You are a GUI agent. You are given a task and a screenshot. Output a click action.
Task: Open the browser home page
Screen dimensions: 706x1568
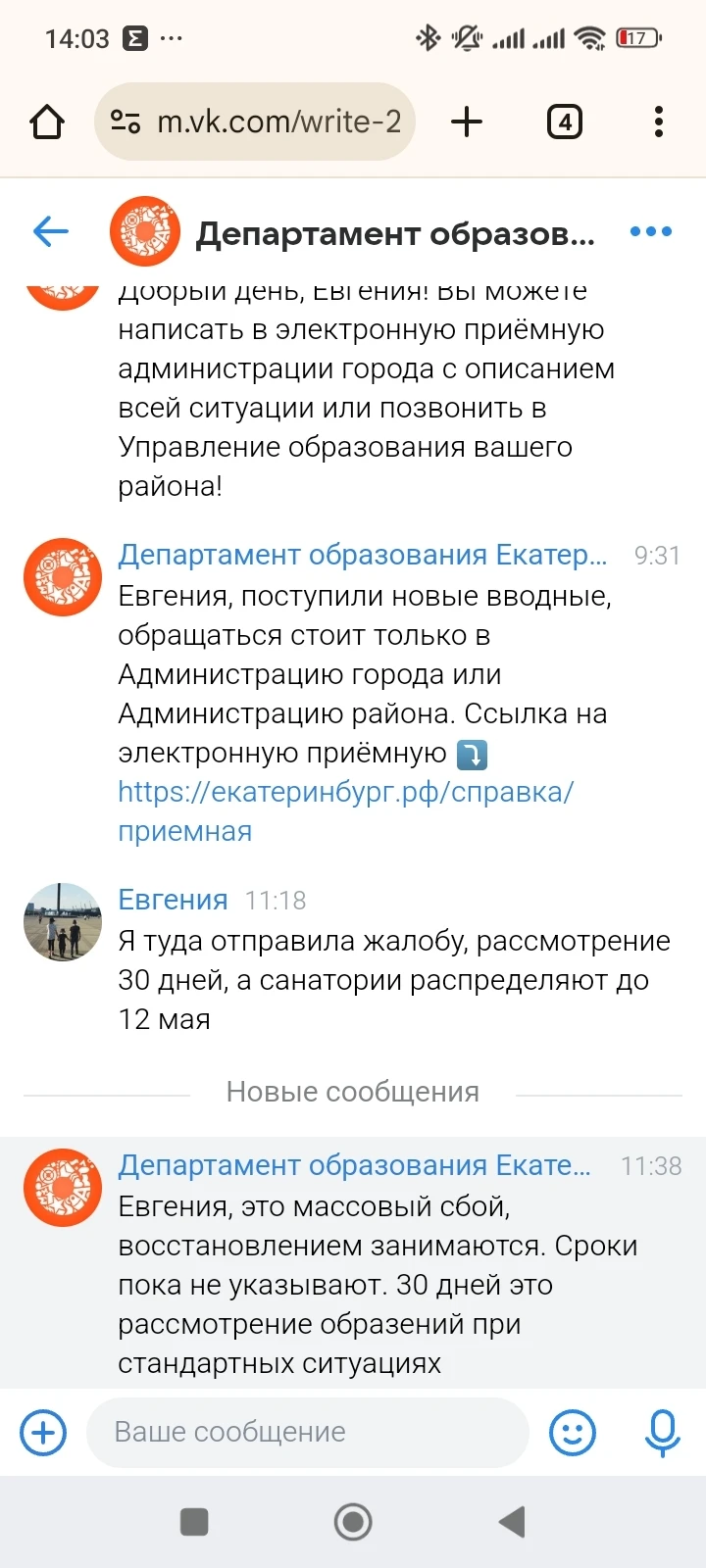(x=47, y=122)
